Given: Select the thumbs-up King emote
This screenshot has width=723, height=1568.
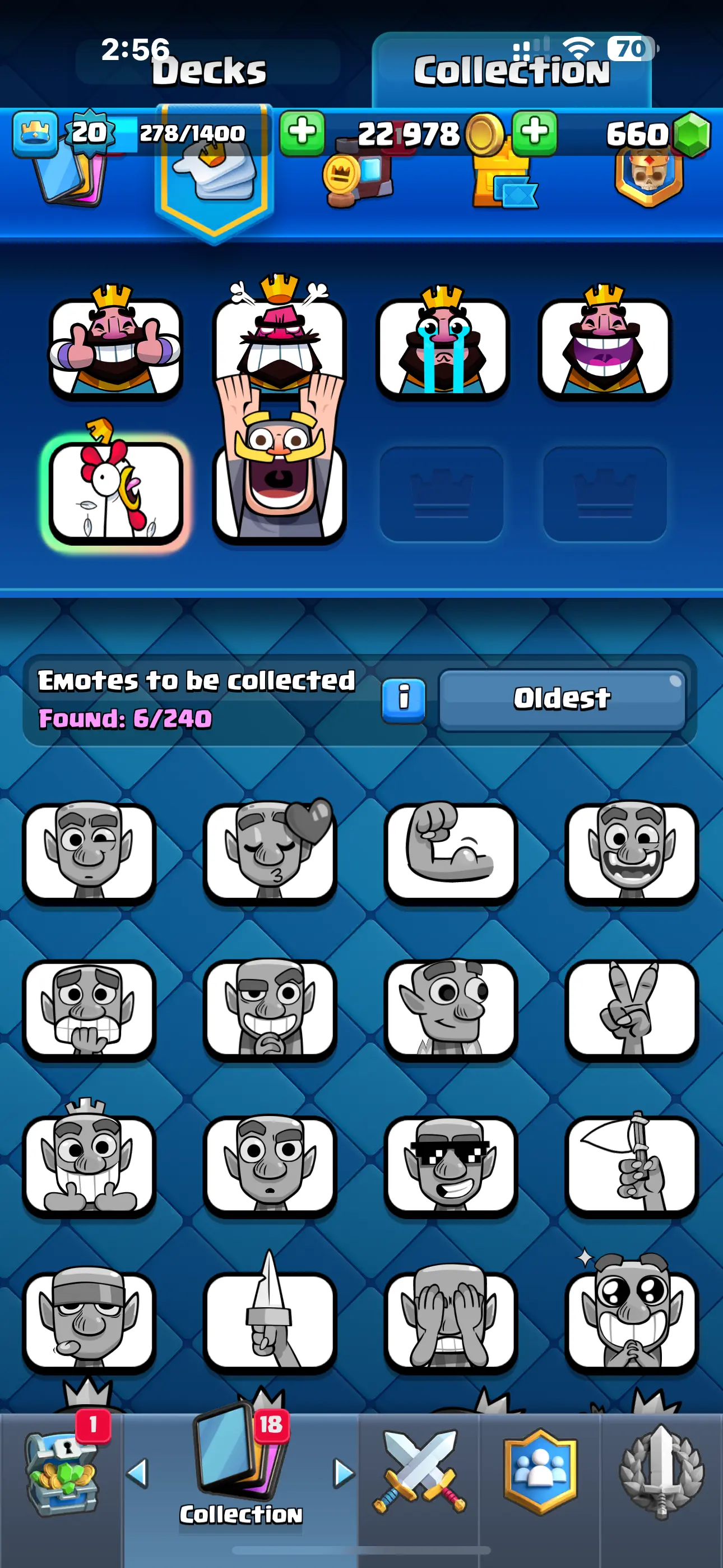Looking at the screenshot, I should 115,346.
